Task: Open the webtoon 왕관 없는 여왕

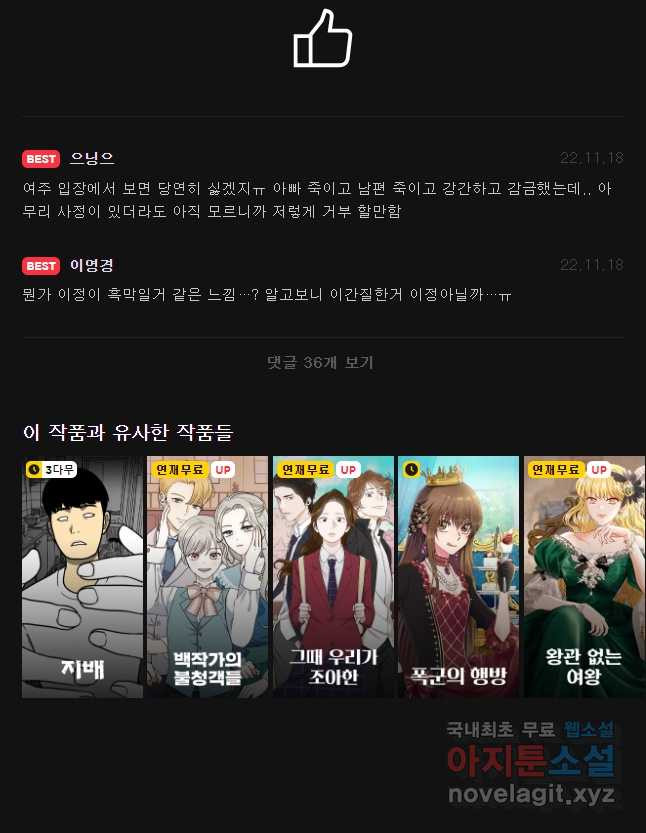Action: point(584,577)
